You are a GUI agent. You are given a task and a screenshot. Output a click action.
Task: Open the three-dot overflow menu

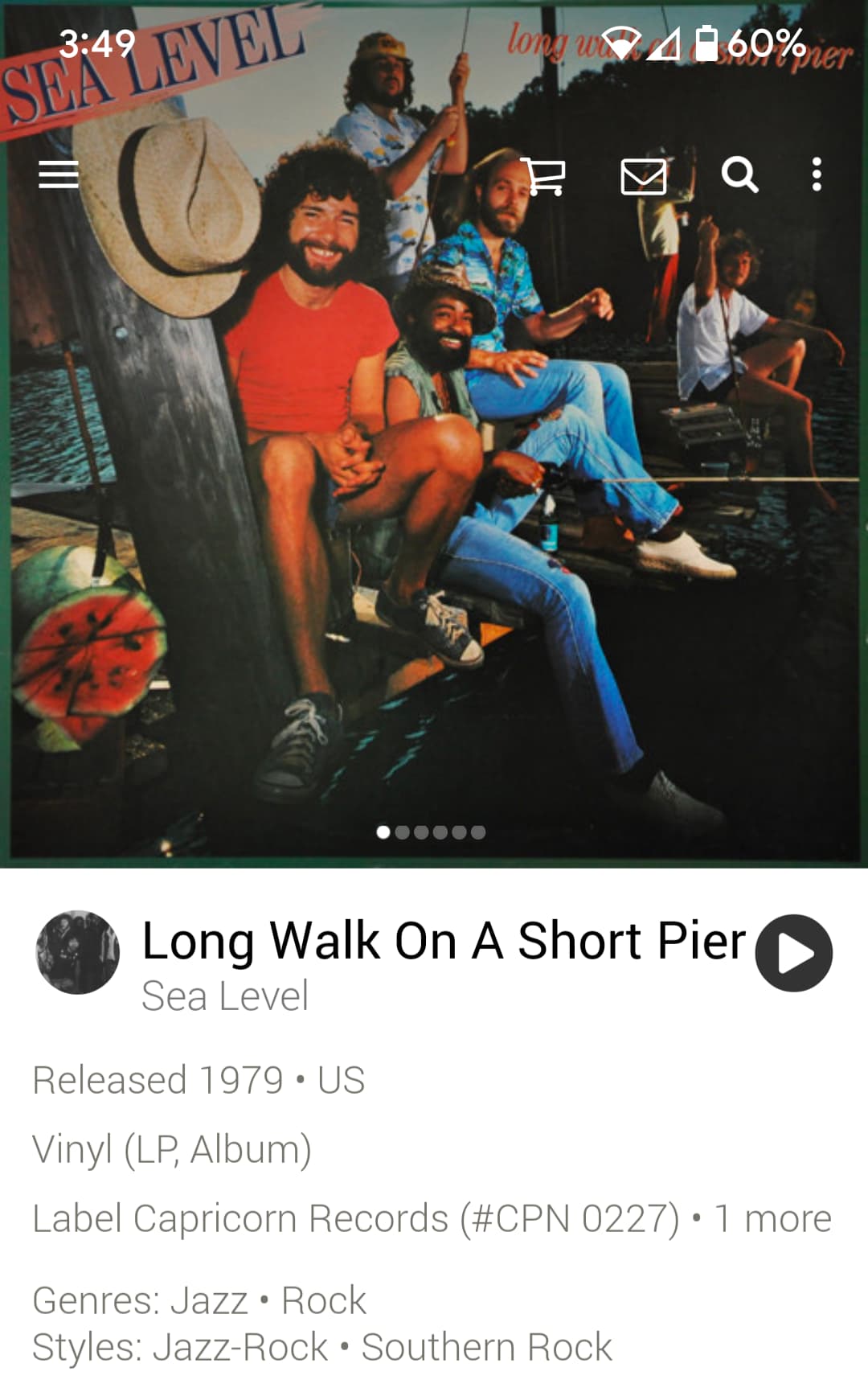click(x=817, y=175)
